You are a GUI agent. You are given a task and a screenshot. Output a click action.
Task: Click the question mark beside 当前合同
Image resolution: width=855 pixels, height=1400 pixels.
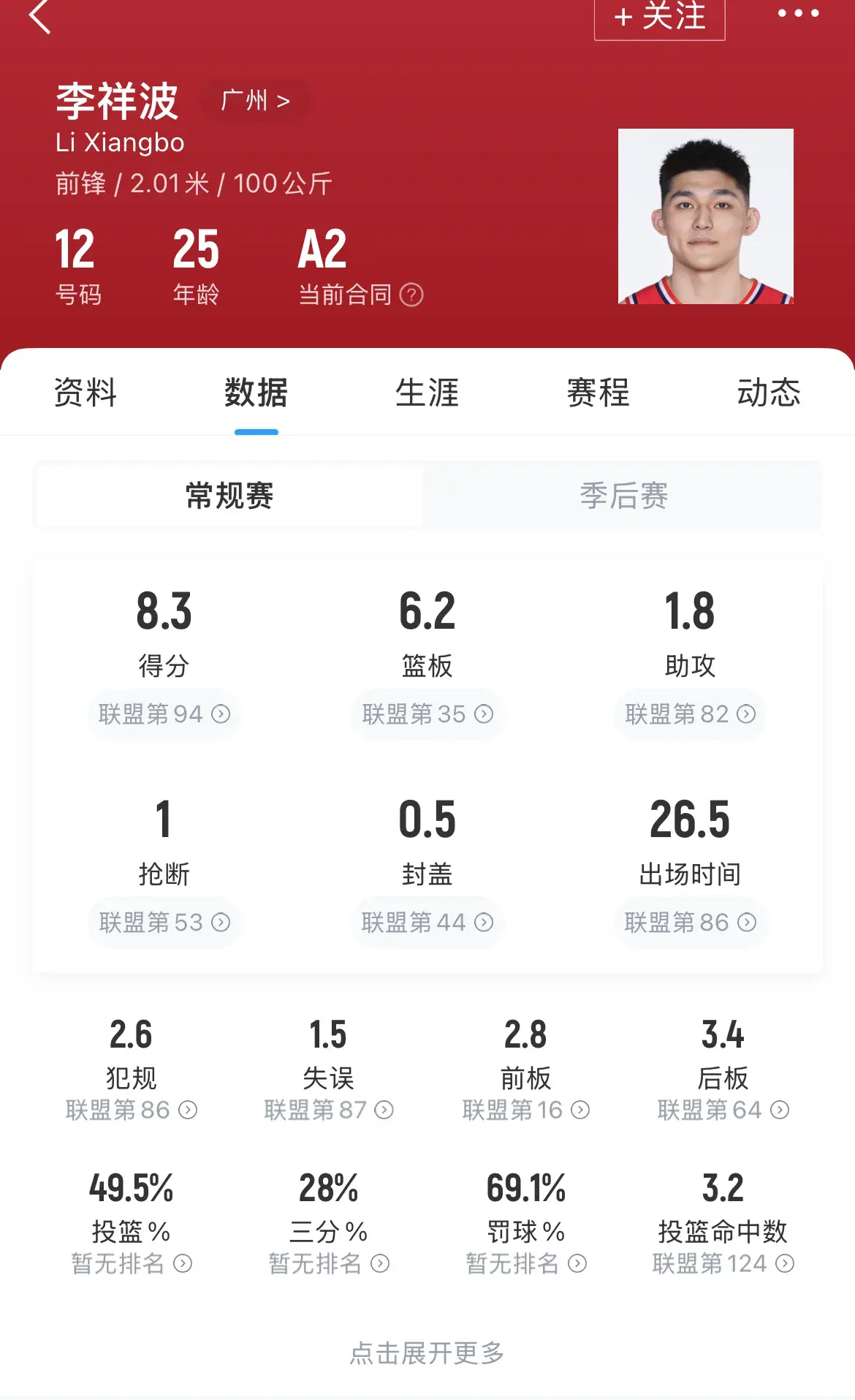pyautogui.click(x=413, y=295)
